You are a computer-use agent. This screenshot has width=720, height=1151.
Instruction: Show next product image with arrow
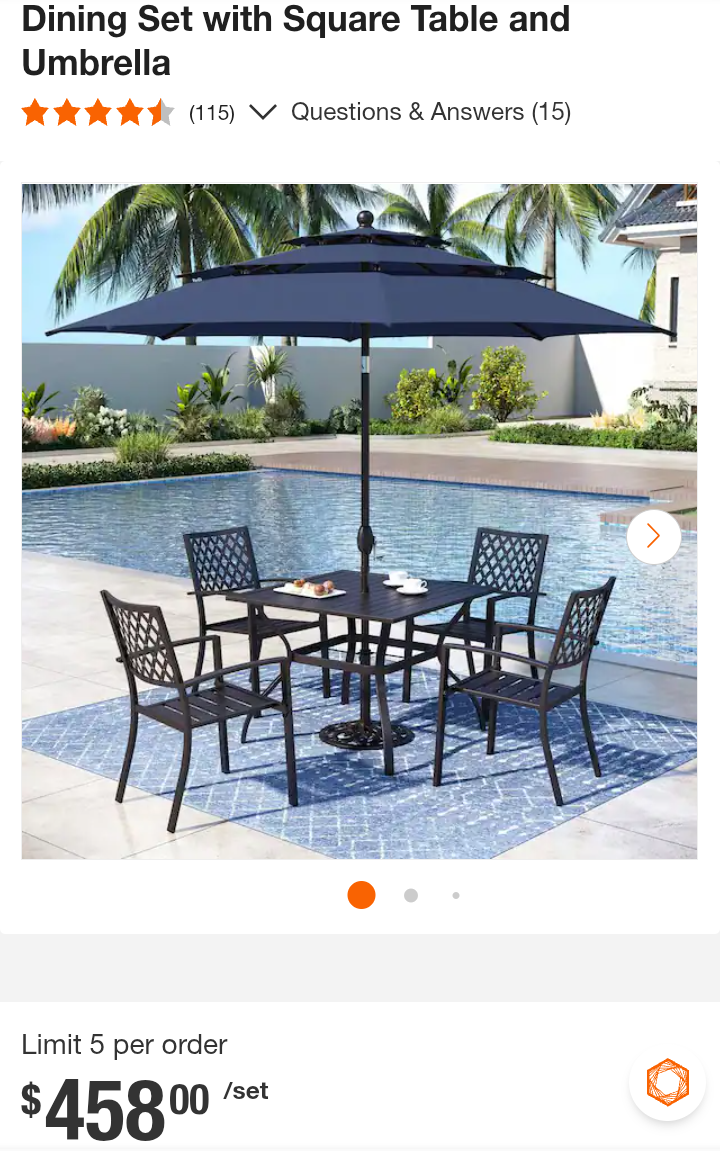tap(653, 537)
